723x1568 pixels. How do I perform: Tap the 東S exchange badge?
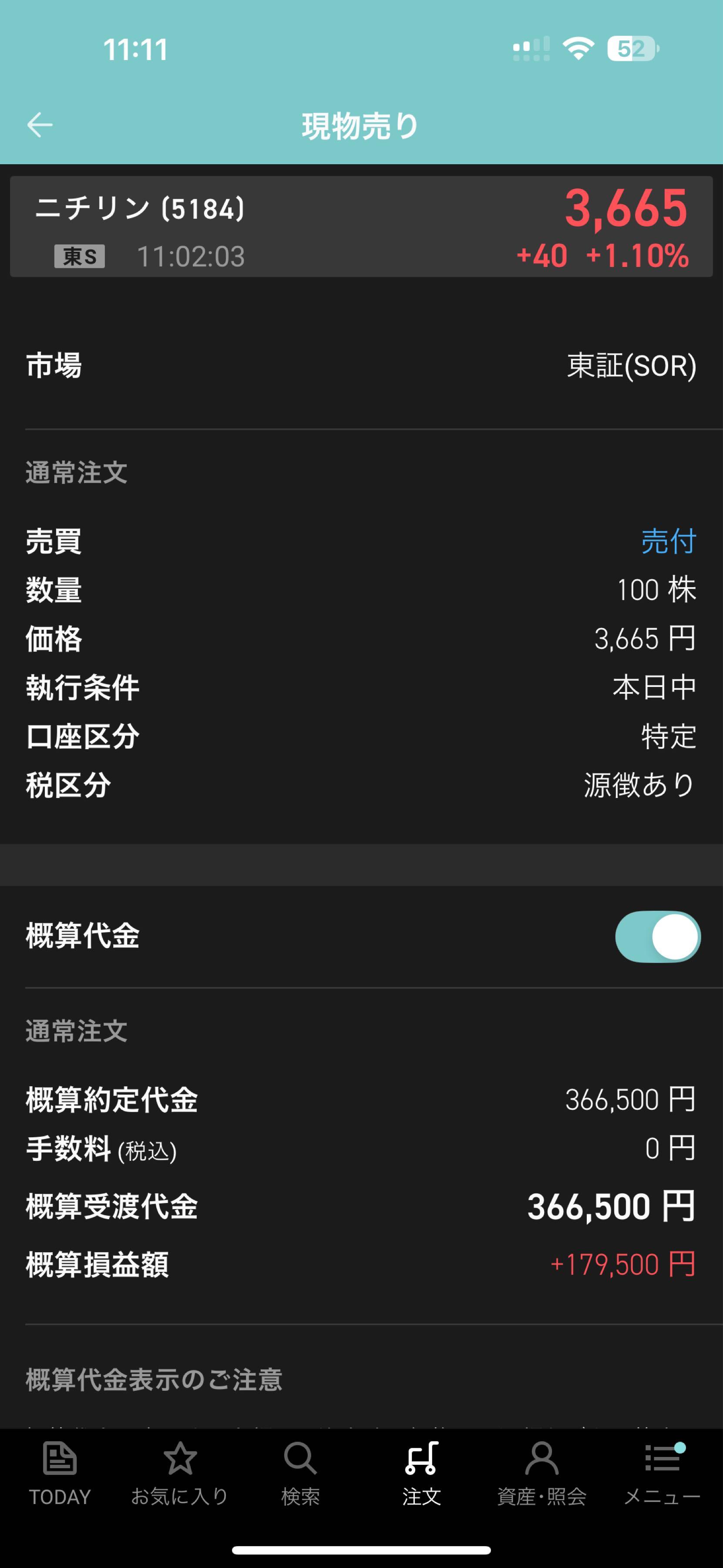[80, 256]
